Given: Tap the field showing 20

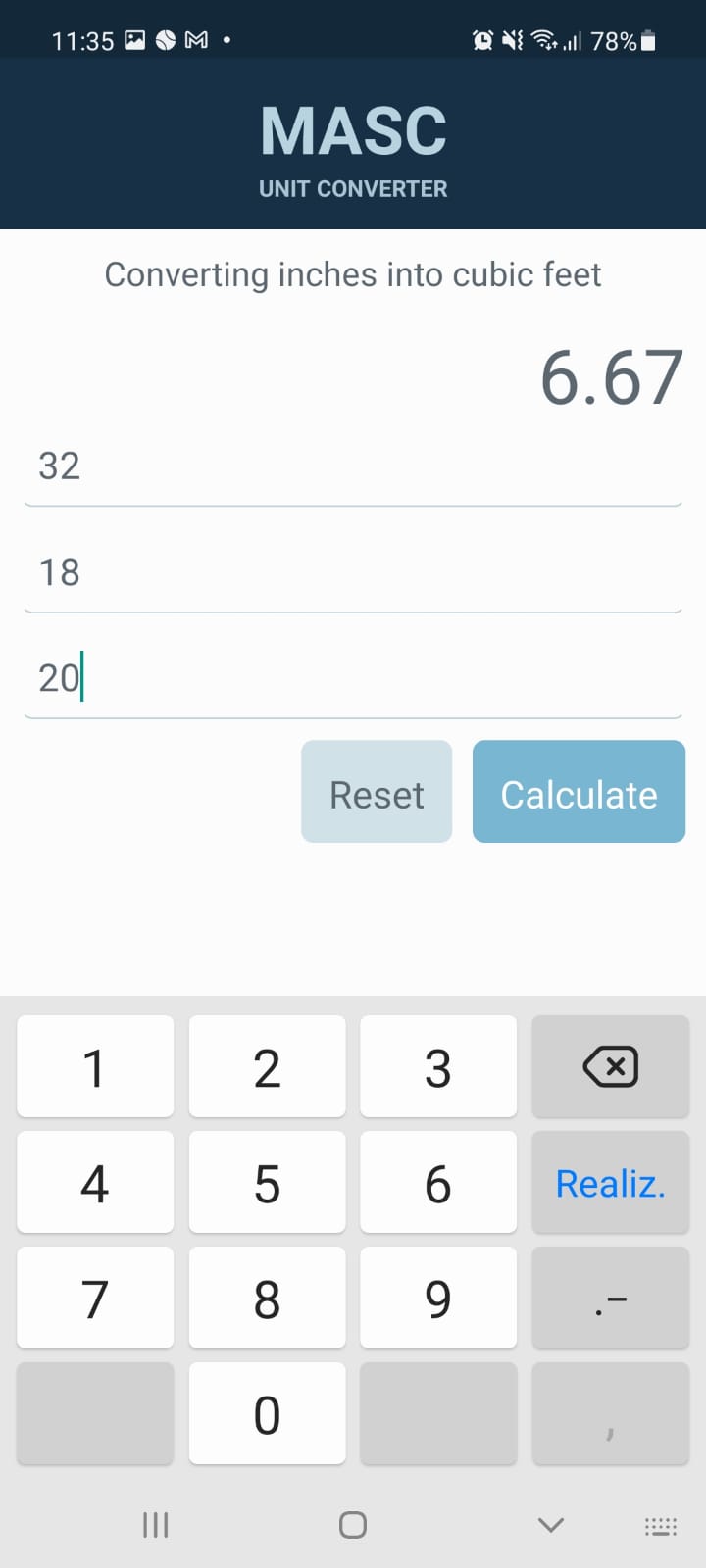Looking at the screenshot, I should [x=353, y=678].
